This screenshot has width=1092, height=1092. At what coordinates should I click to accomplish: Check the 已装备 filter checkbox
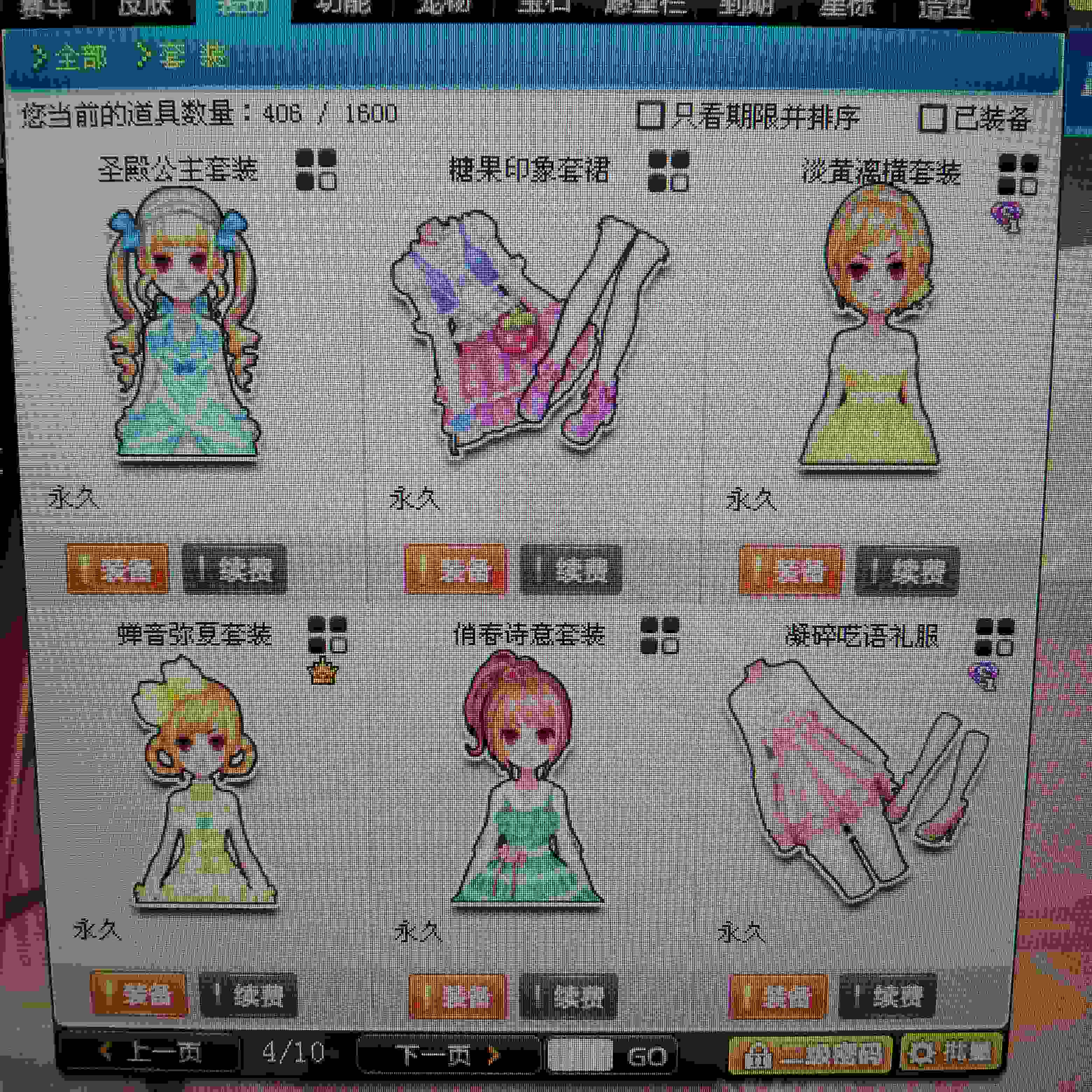932,119
